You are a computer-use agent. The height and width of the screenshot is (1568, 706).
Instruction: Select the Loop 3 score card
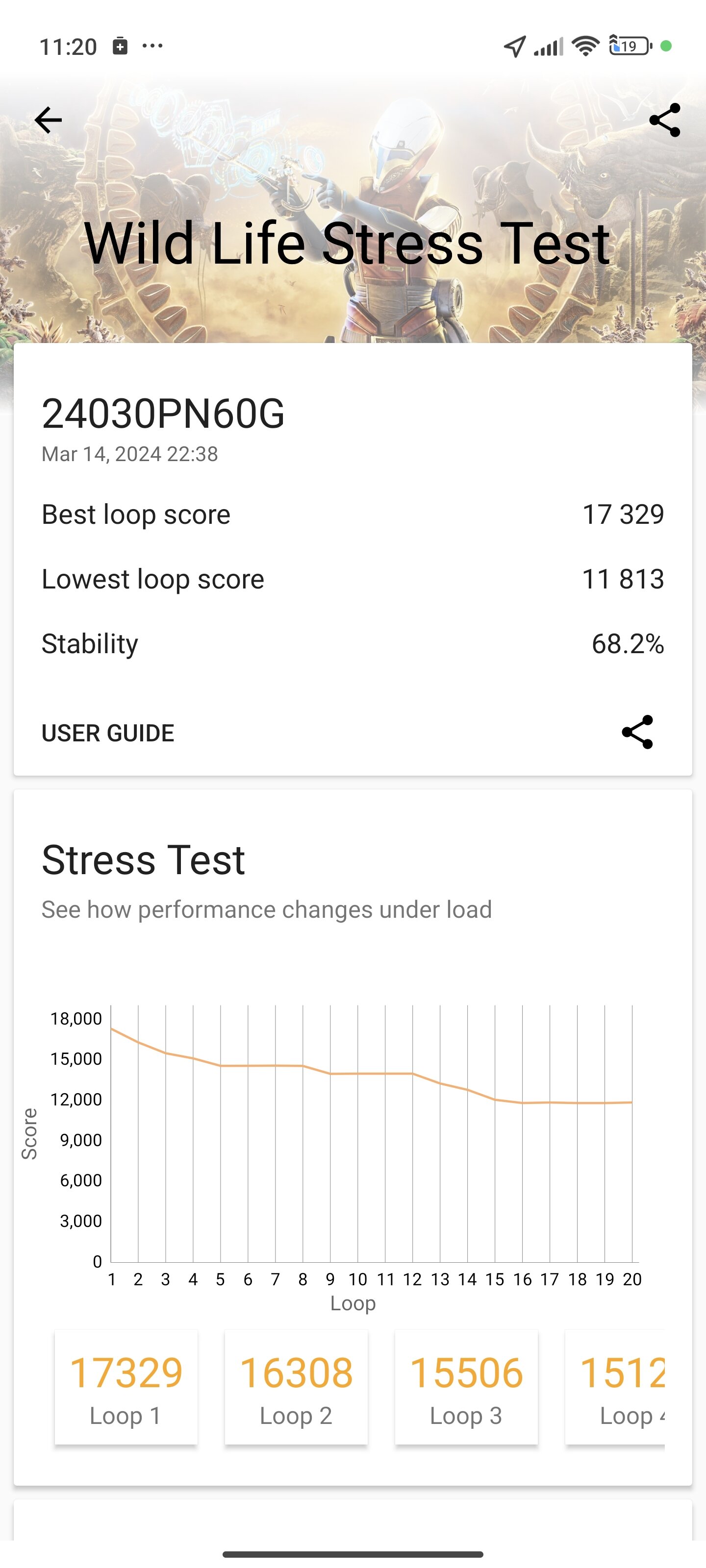(466, 1387)
